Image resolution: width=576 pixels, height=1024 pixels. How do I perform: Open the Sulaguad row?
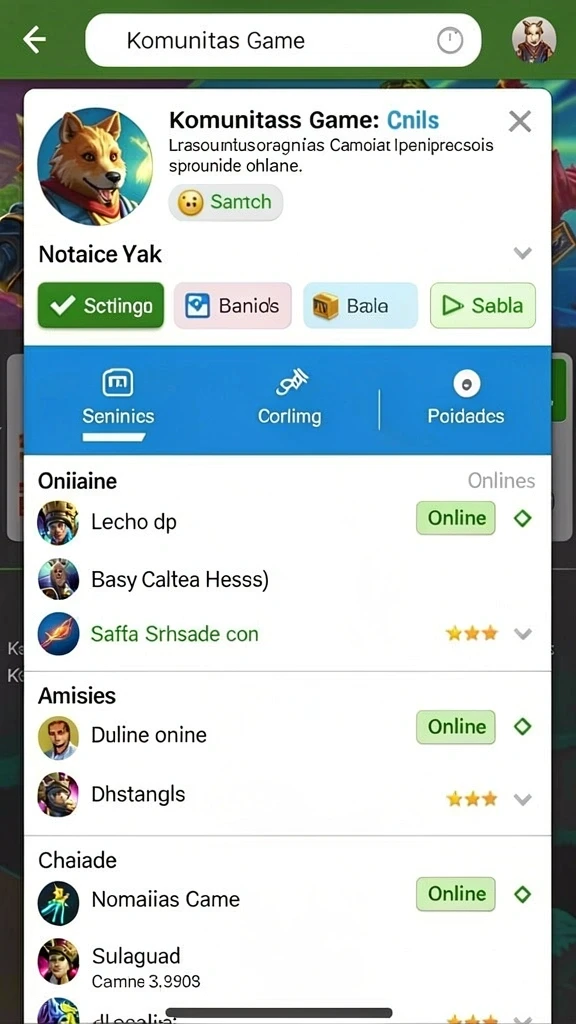(287, 964)
